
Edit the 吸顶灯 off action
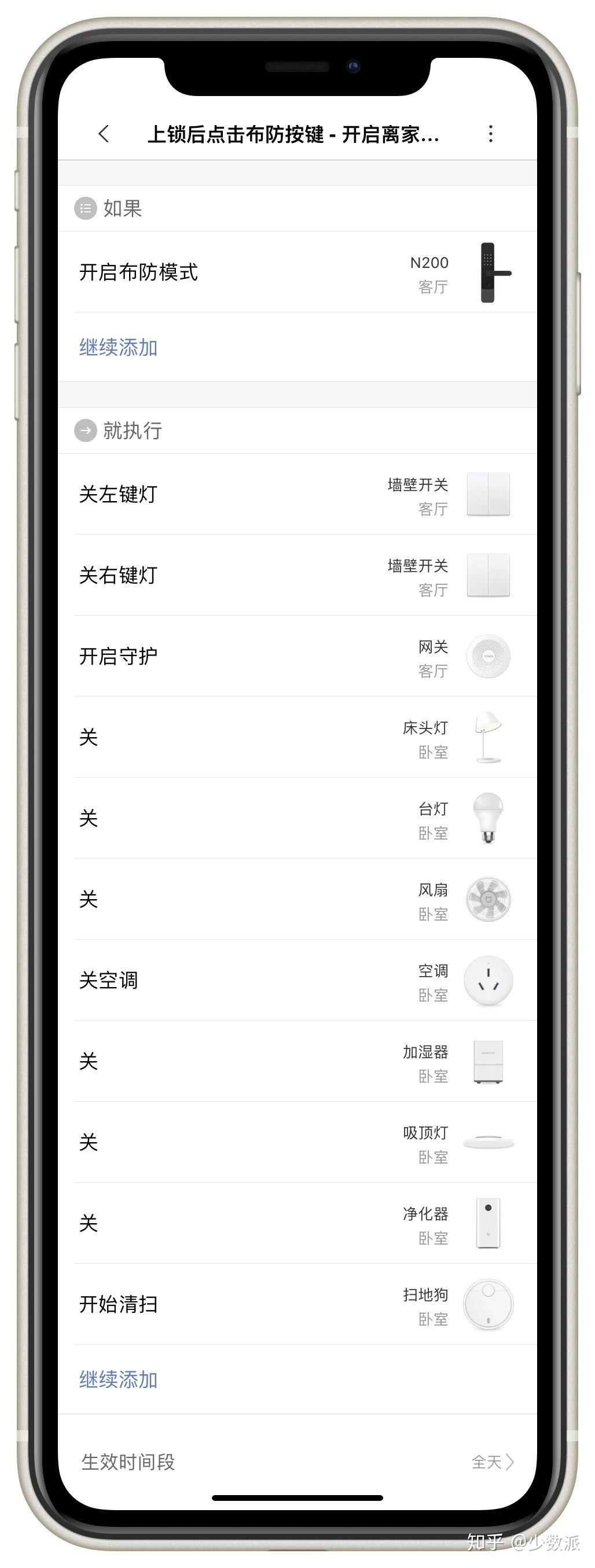pos(297,1142)
